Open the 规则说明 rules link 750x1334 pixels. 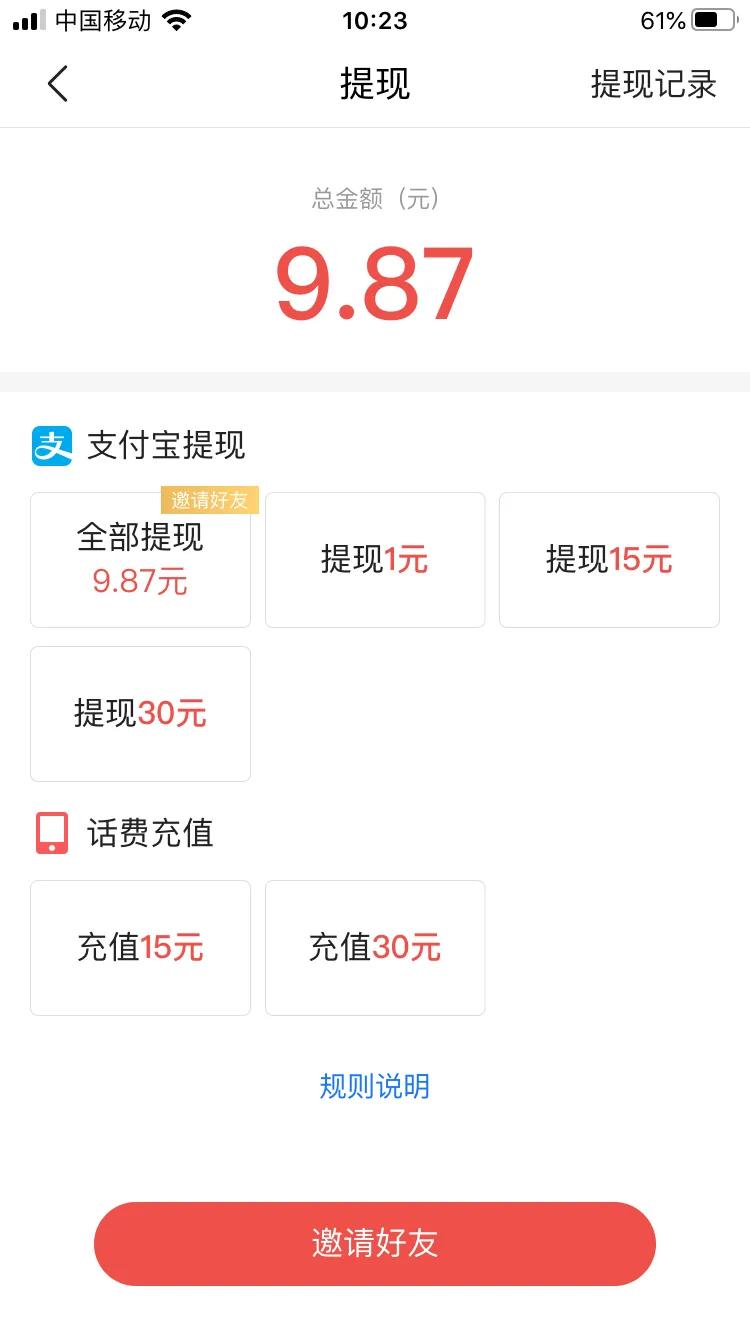coord(375,1087)
